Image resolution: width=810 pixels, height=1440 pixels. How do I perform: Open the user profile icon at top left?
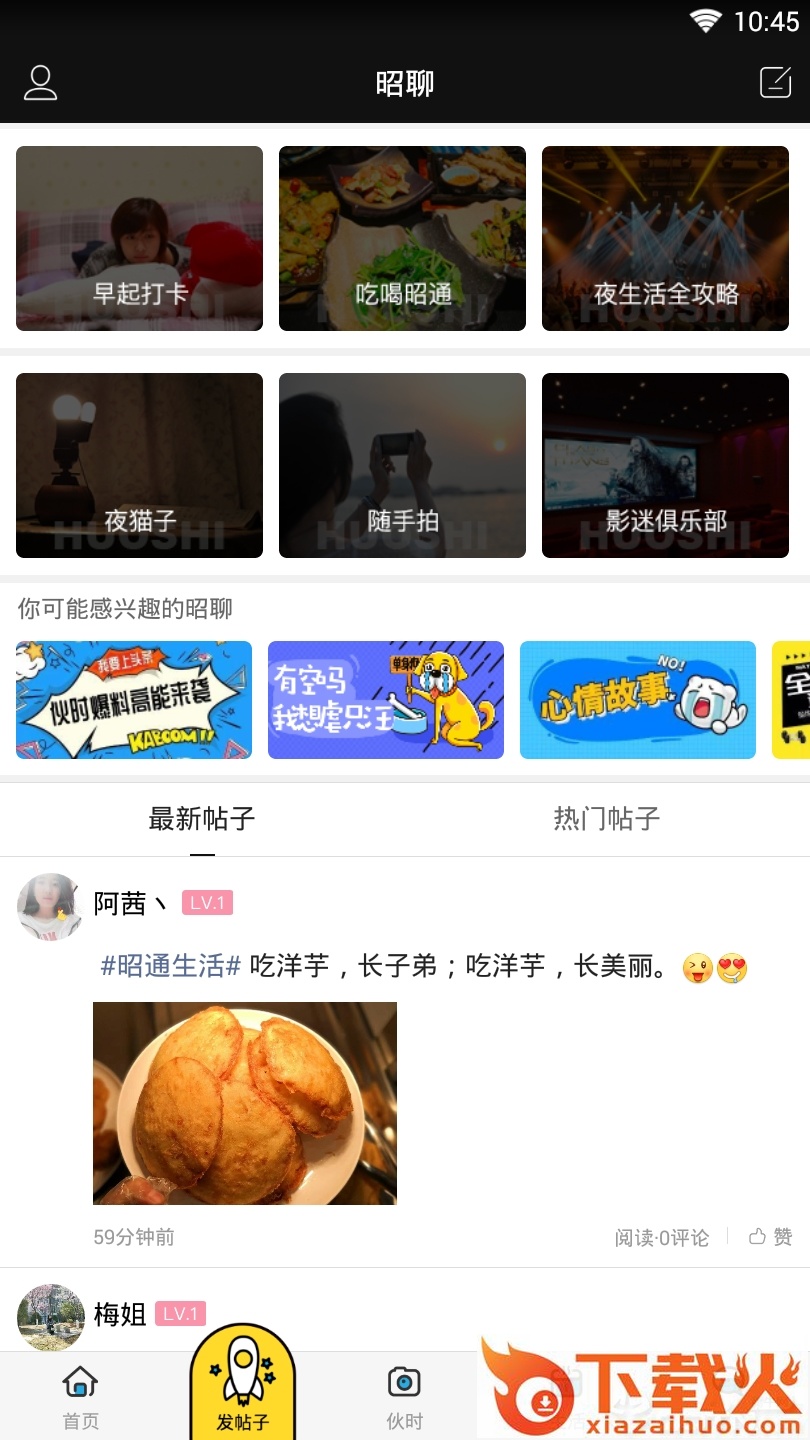point(40,84)
